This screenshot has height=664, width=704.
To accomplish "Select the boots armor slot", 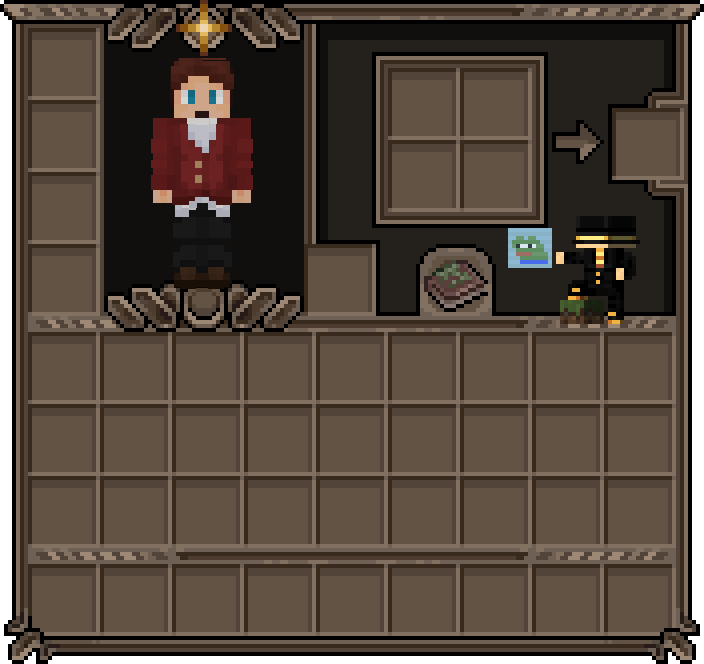I will pyautogui.click(x=63, y=280).
